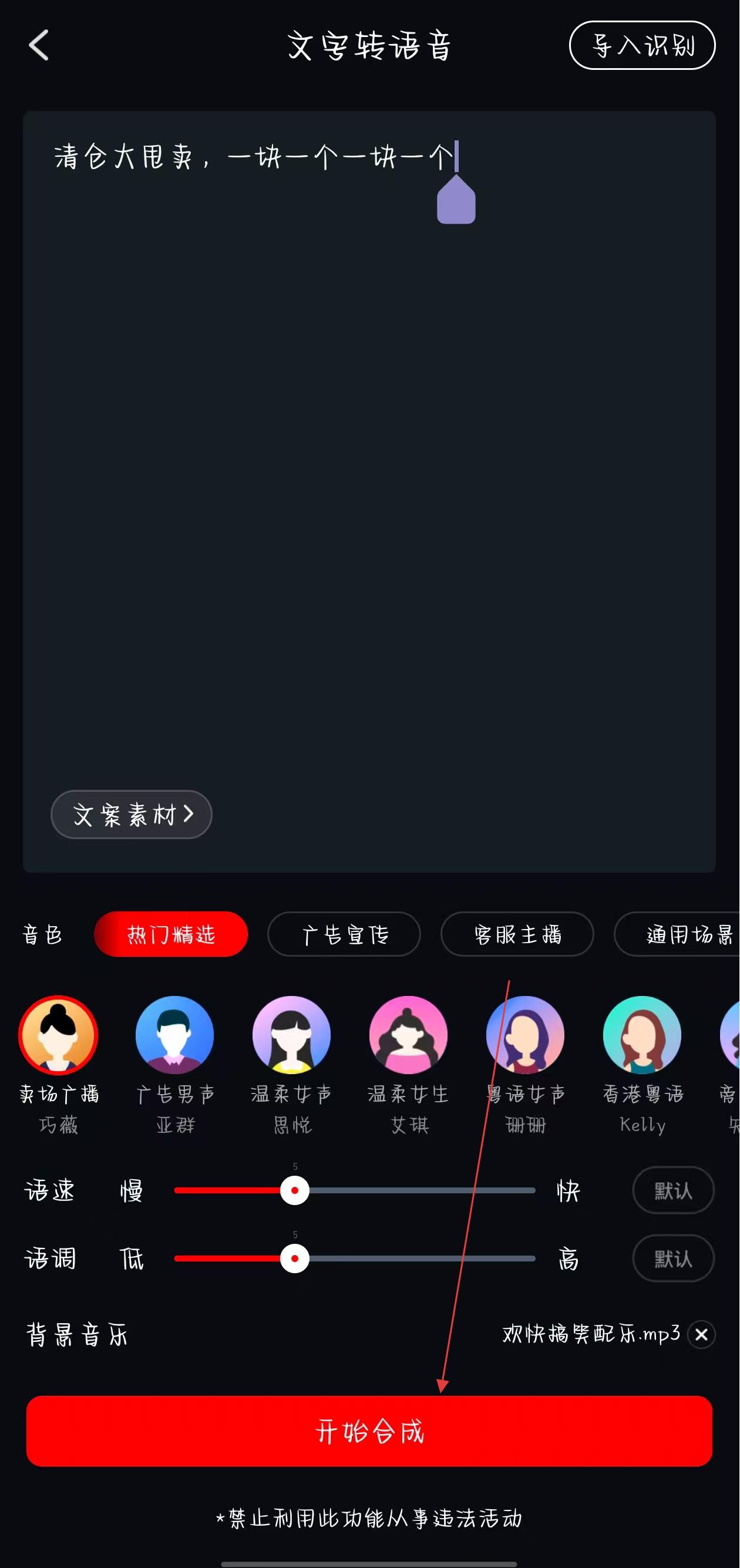Image resolution: width=740 pixels, height=1568 pixels.
Task: Open 文案素材 copywriting materials
Action: click(x=132, y=815)
